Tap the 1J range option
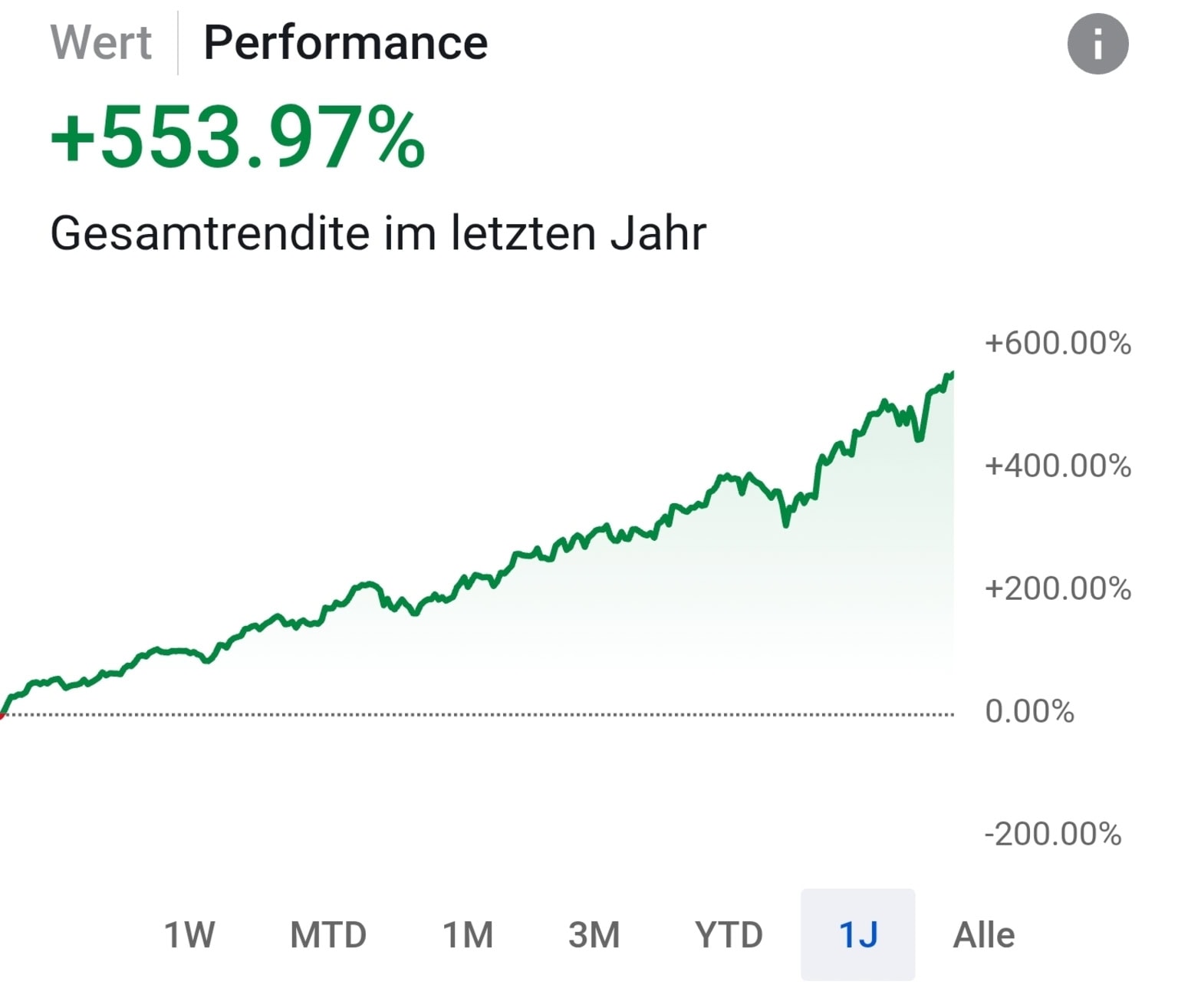The width and height of the screenshot is (1178, 1008). 857,934
